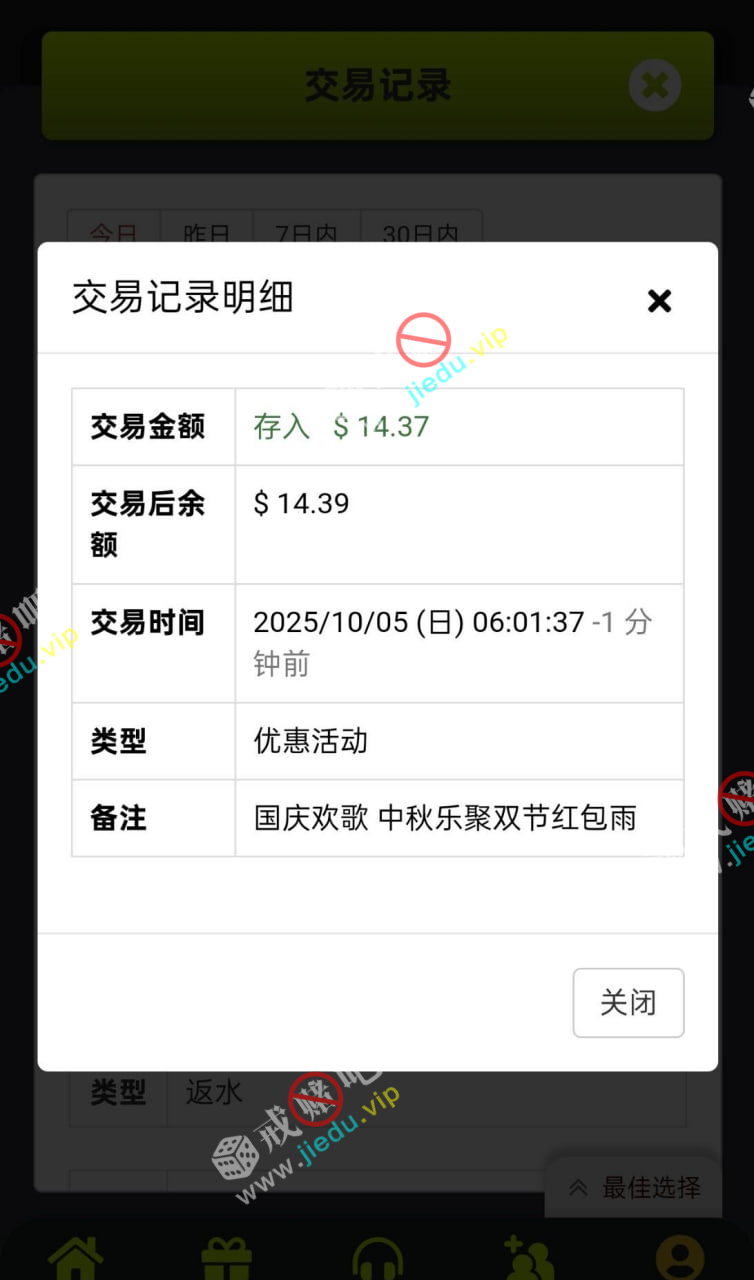Expand the 最佳选择 panel
This screenshot has height=1280, width=754.
634,1188
